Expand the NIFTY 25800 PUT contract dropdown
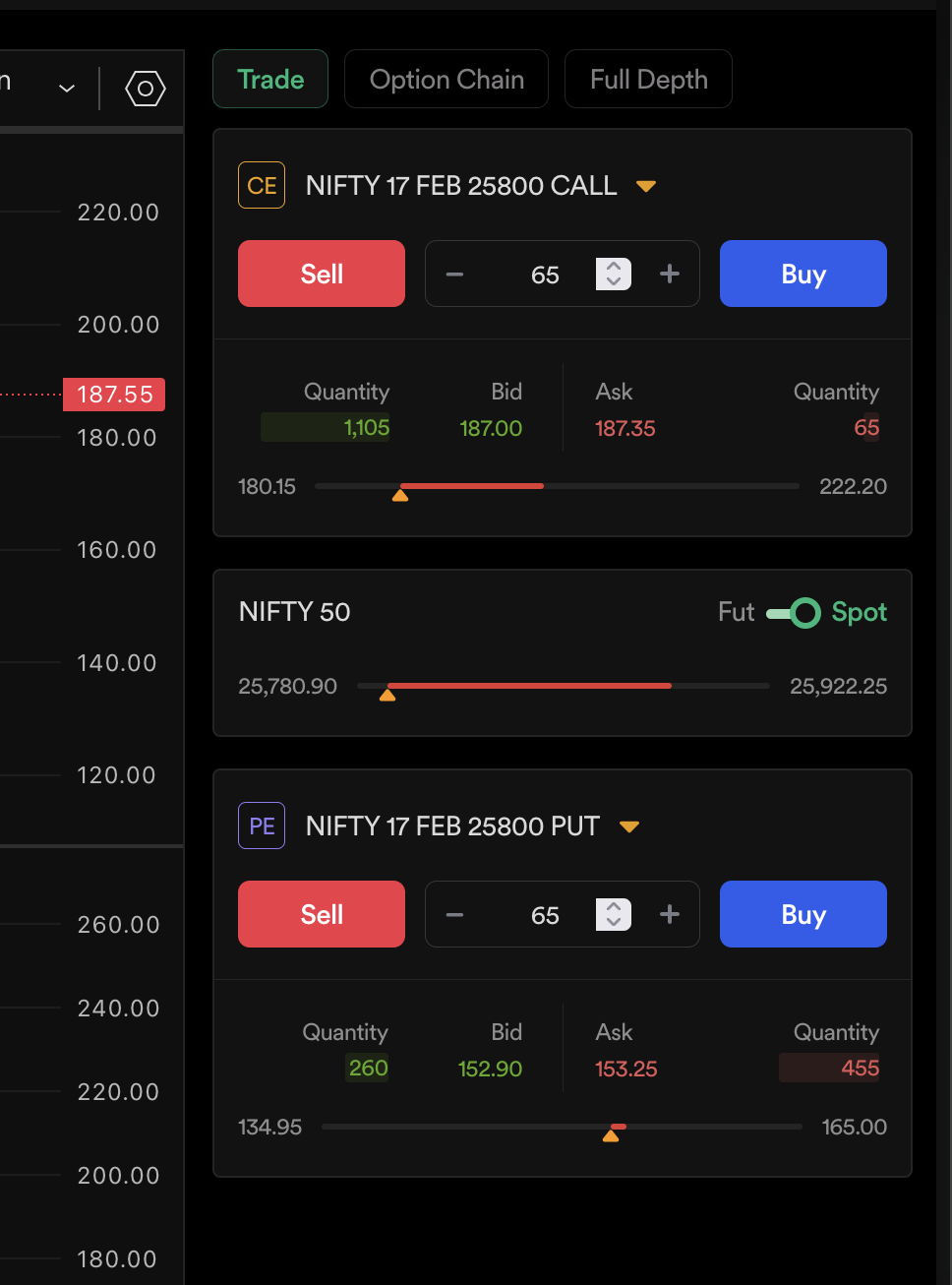952x1285 pixels. (x=629, y=826)
